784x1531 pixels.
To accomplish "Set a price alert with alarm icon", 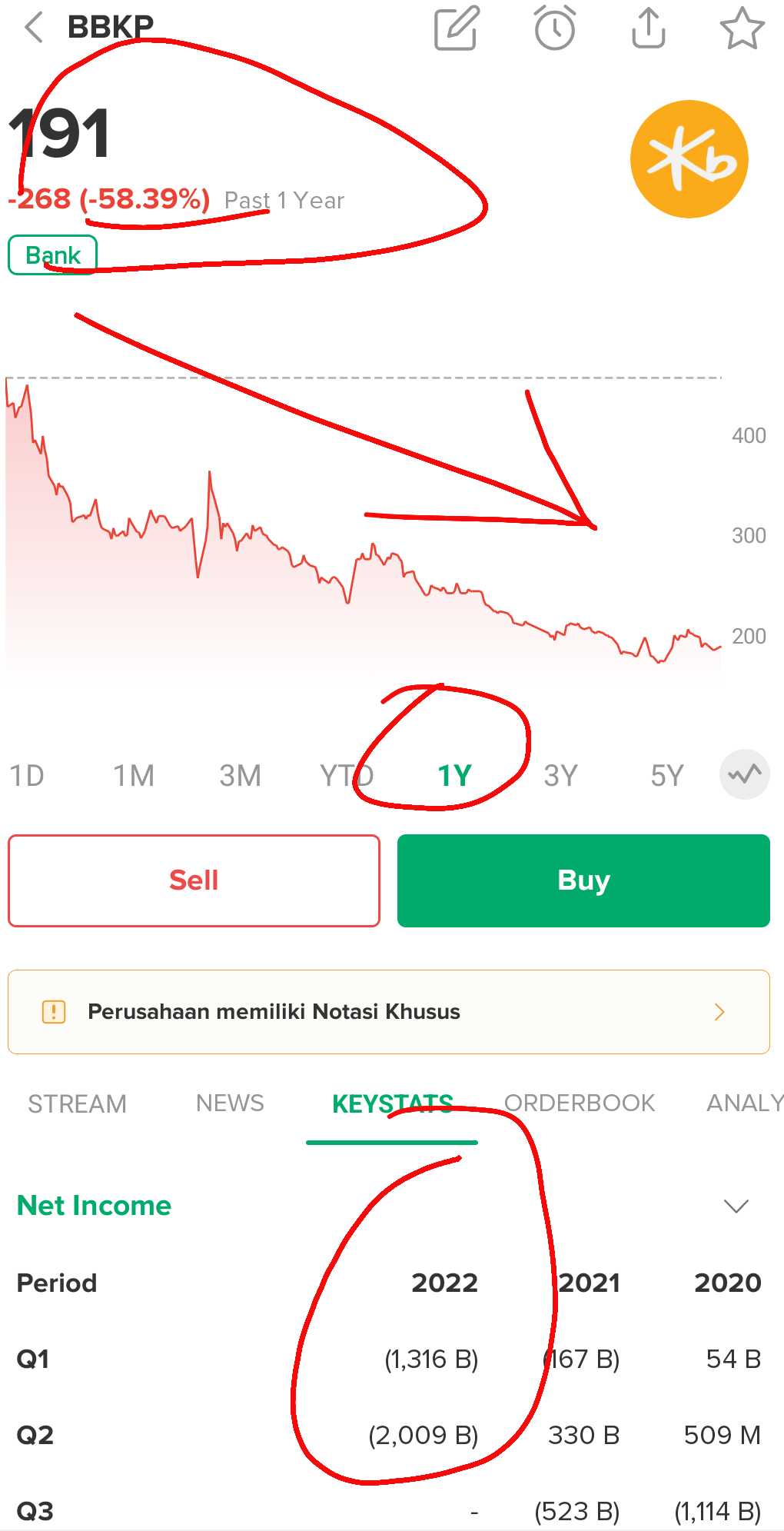I will 554,28.
